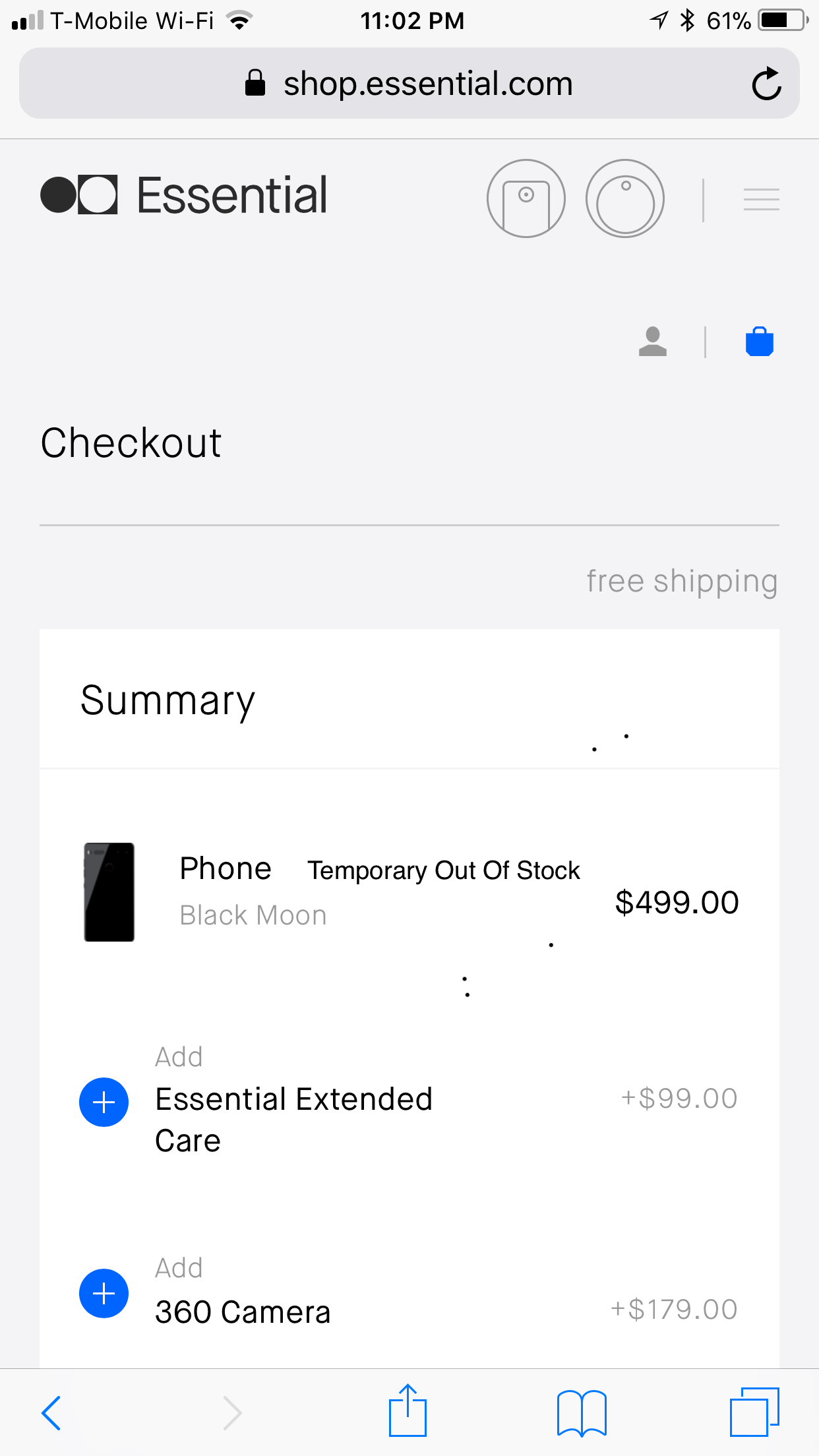Open the blue shopping bag
Screen dimensions: 819x1456
pyautogui.click(x=760, y=342)
